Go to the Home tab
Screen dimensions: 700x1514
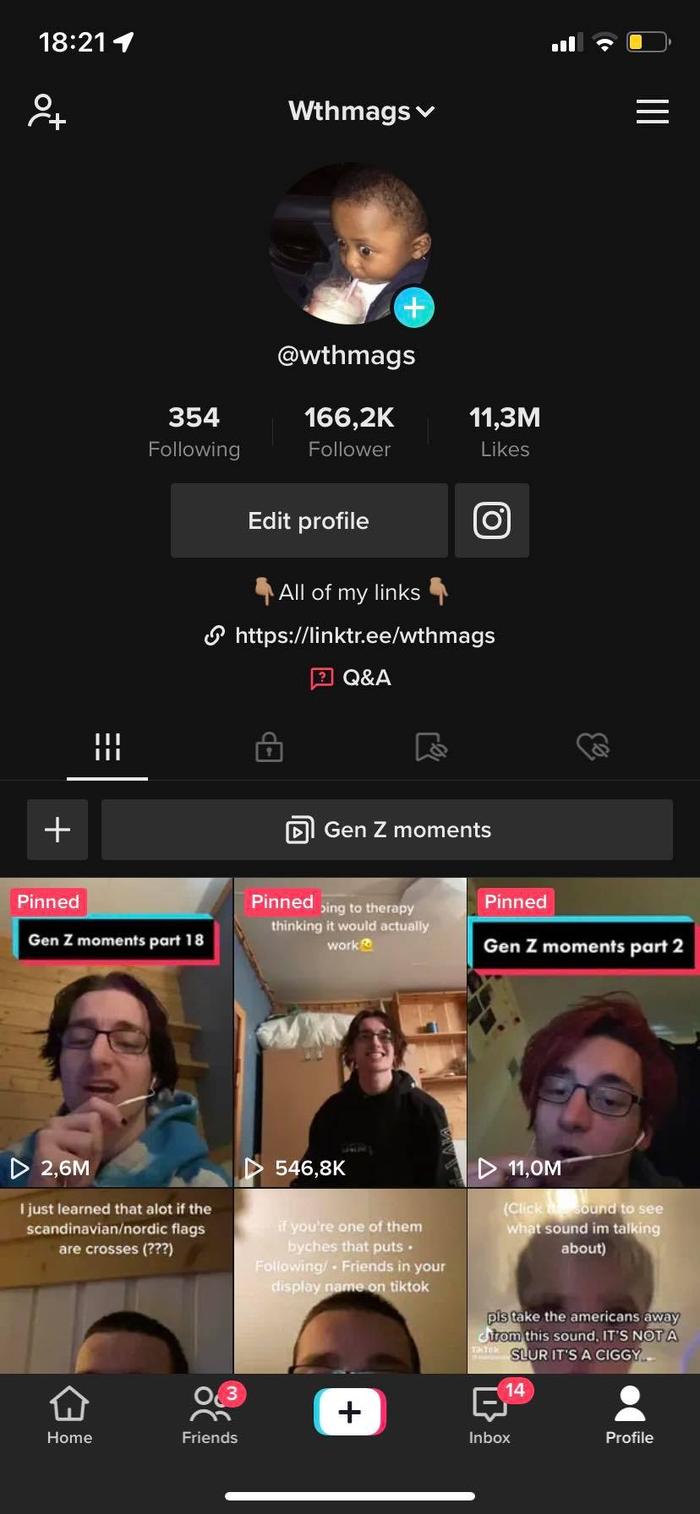[69, 1415]
